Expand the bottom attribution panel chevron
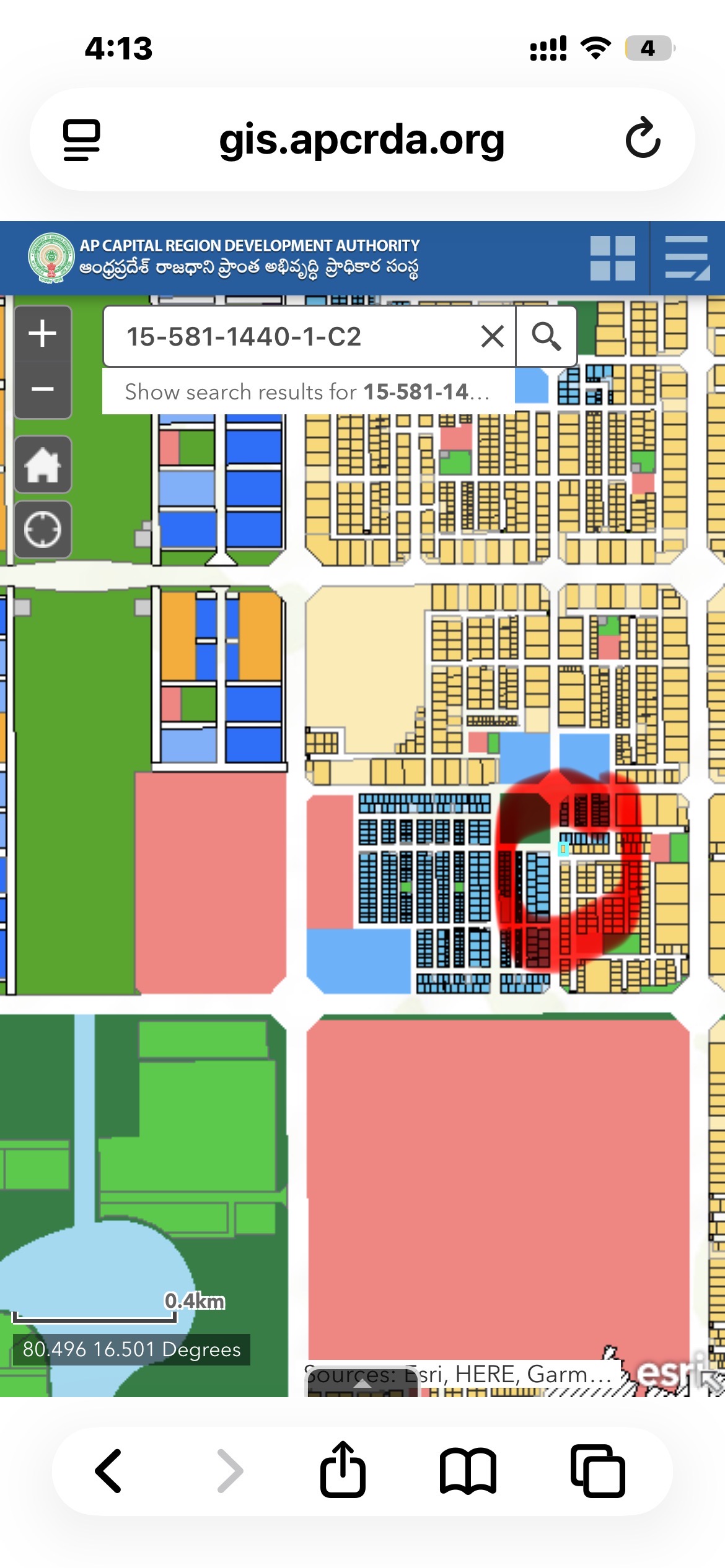The image size is (725, 1568). [362, 1383]
